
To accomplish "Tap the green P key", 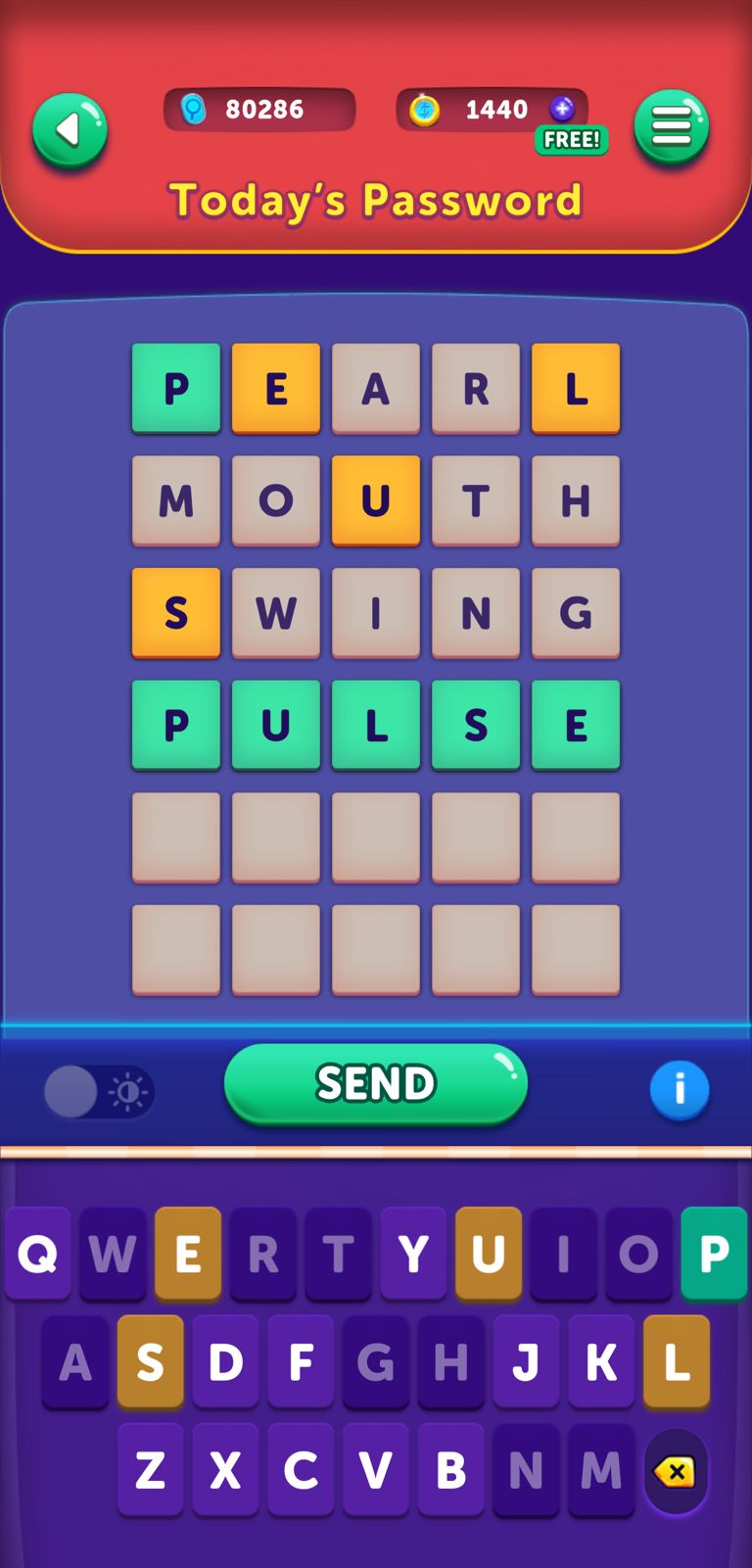I will point(714,1253).
